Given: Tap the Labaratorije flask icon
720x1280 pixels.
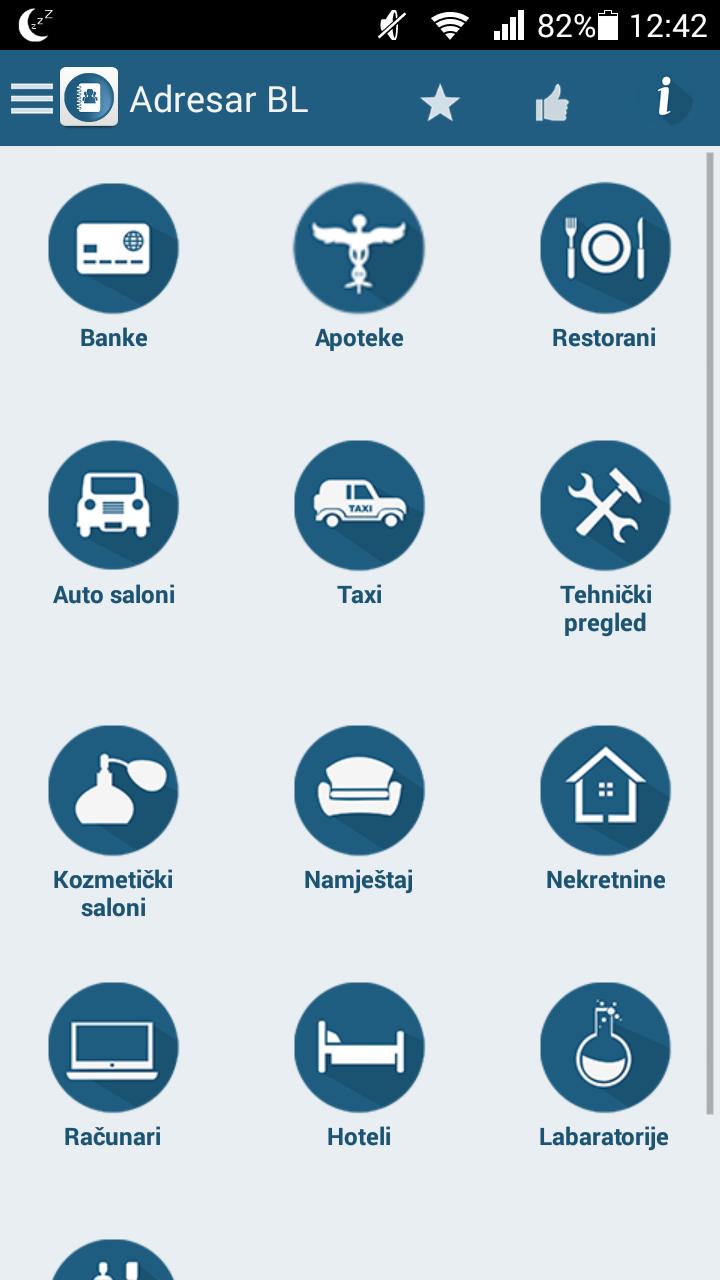Looking at the screenshot, I should 604,1046.
